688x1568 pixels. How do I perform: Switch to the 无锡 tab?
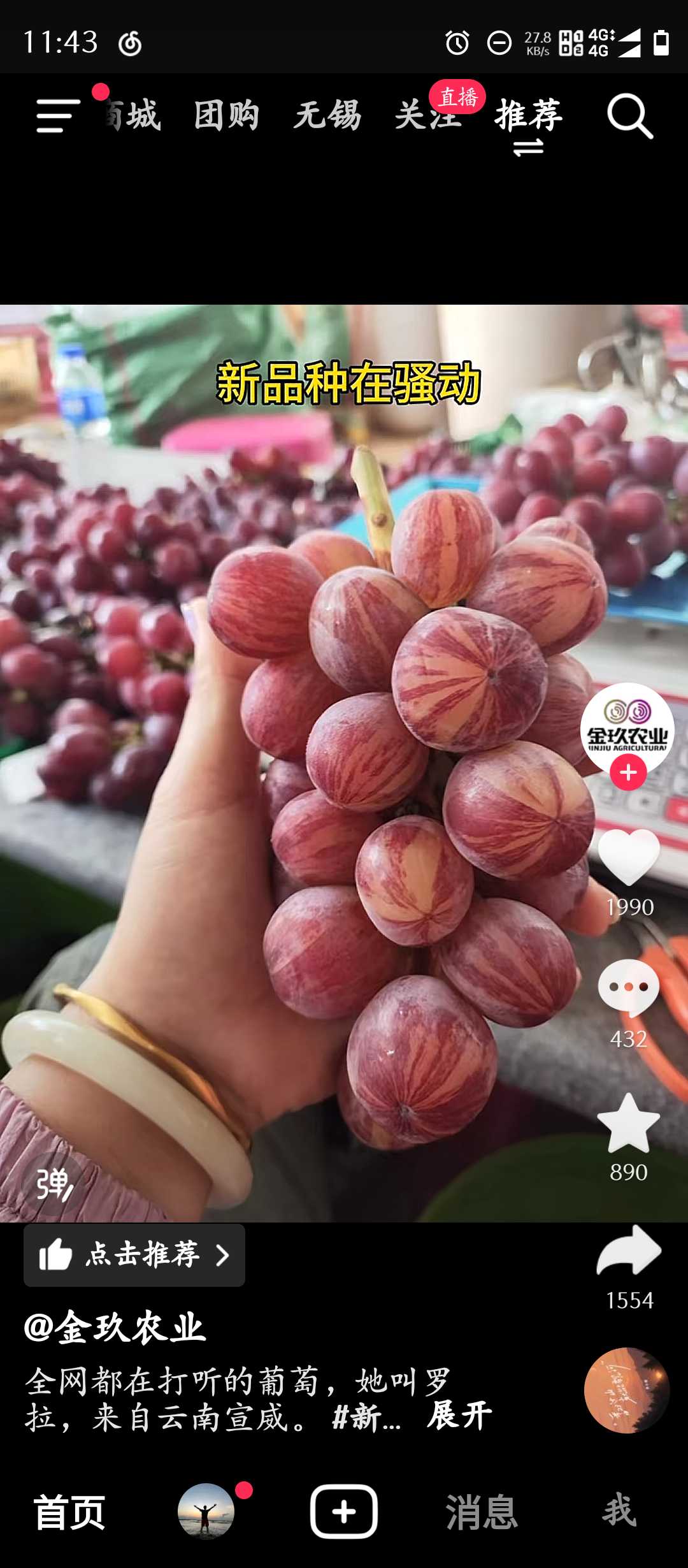coord(327,115)
